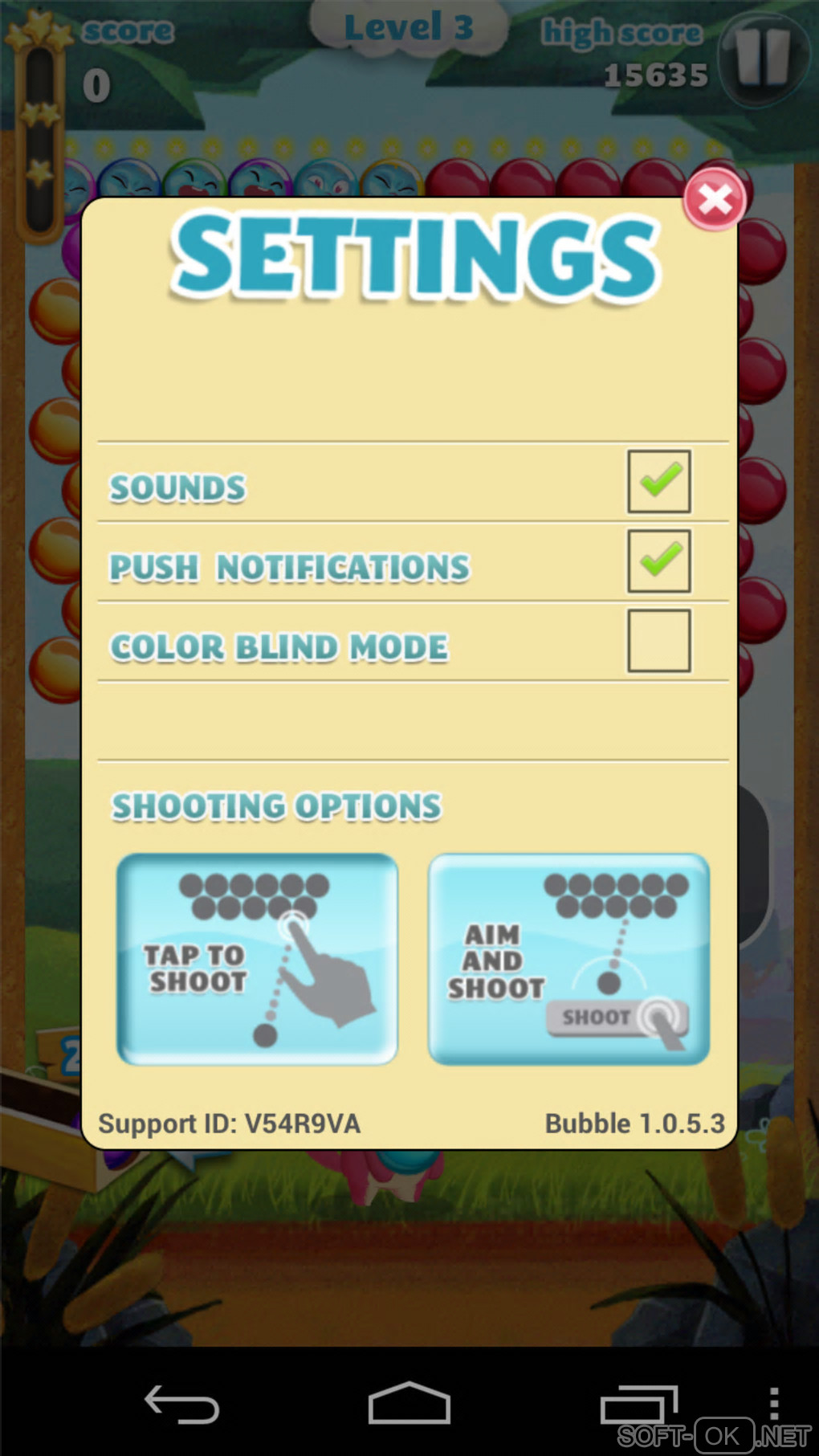This screenshot has height=1456, width=819.
Task: Uncheck the Sounds checkbox
Action: [658, 481]
